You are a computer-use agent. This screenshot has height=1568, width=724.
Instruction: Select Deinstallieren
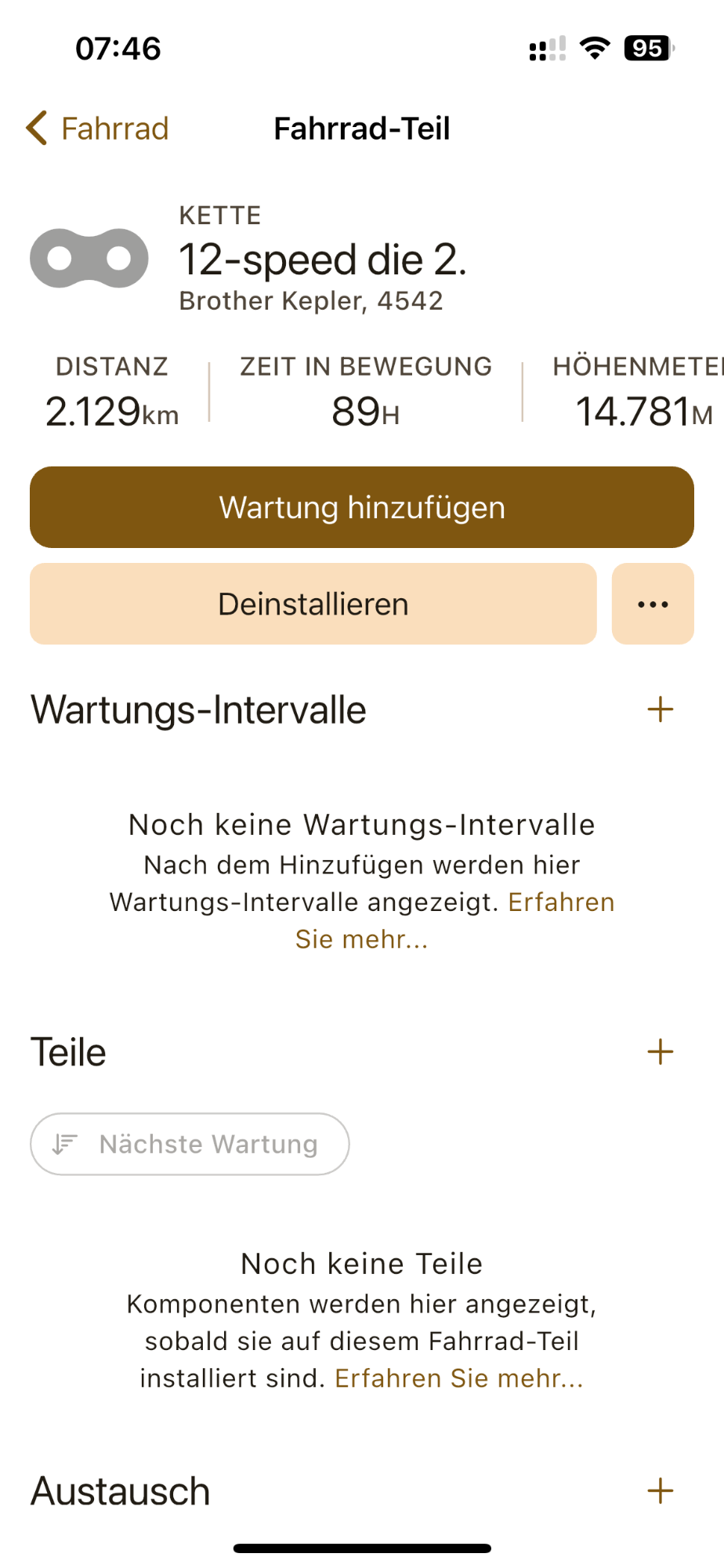point(313,604)
